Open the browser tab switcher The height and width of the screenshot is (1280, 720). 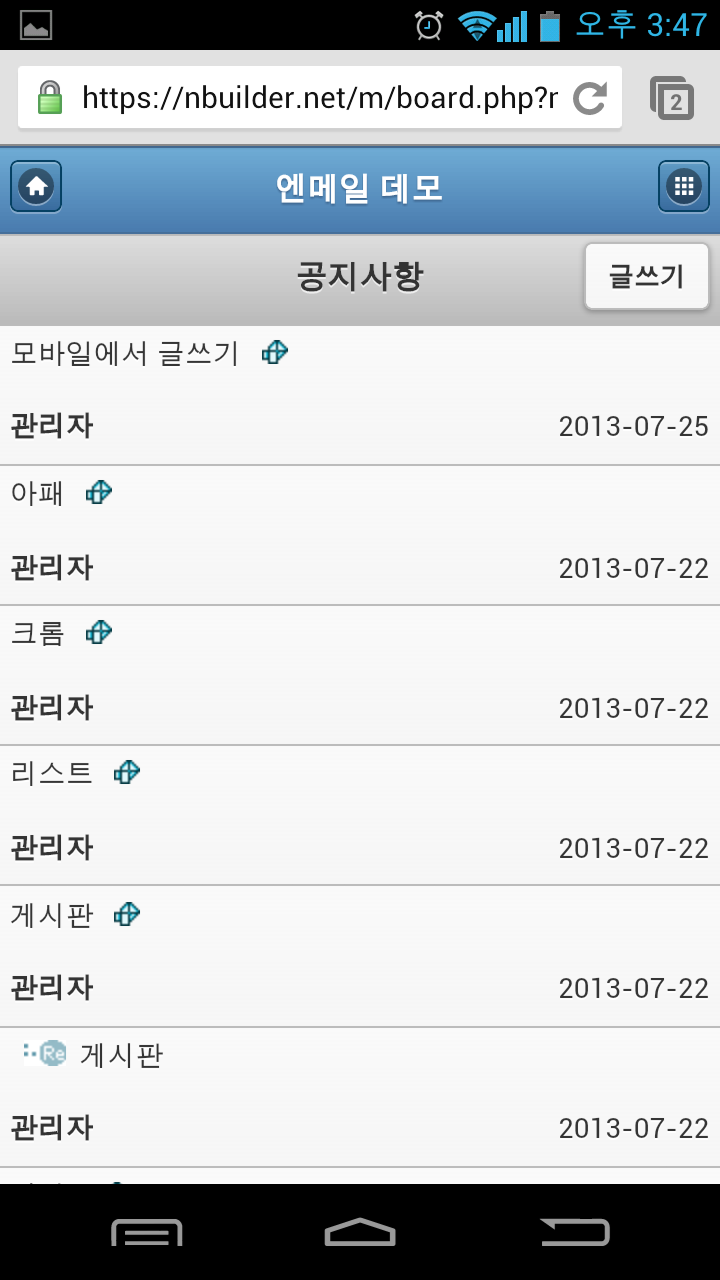click(673, 98)
